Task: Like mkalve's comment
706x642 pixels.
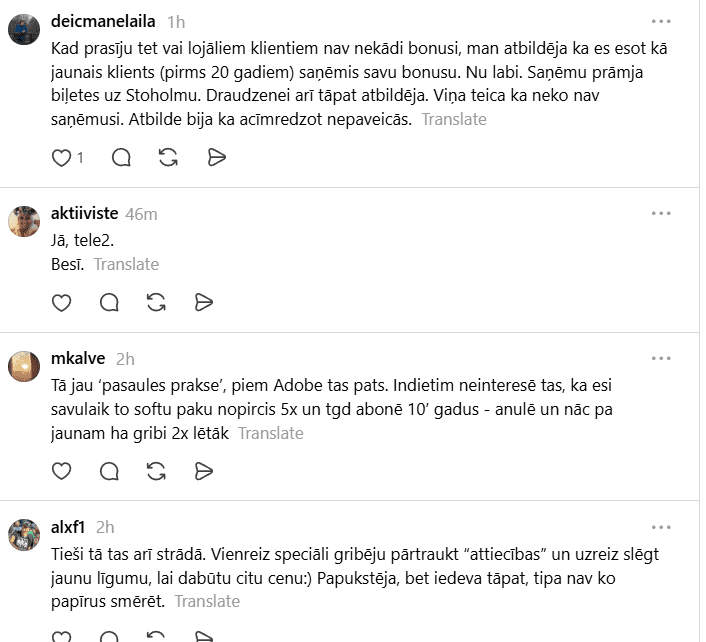Action: point(61,471)
